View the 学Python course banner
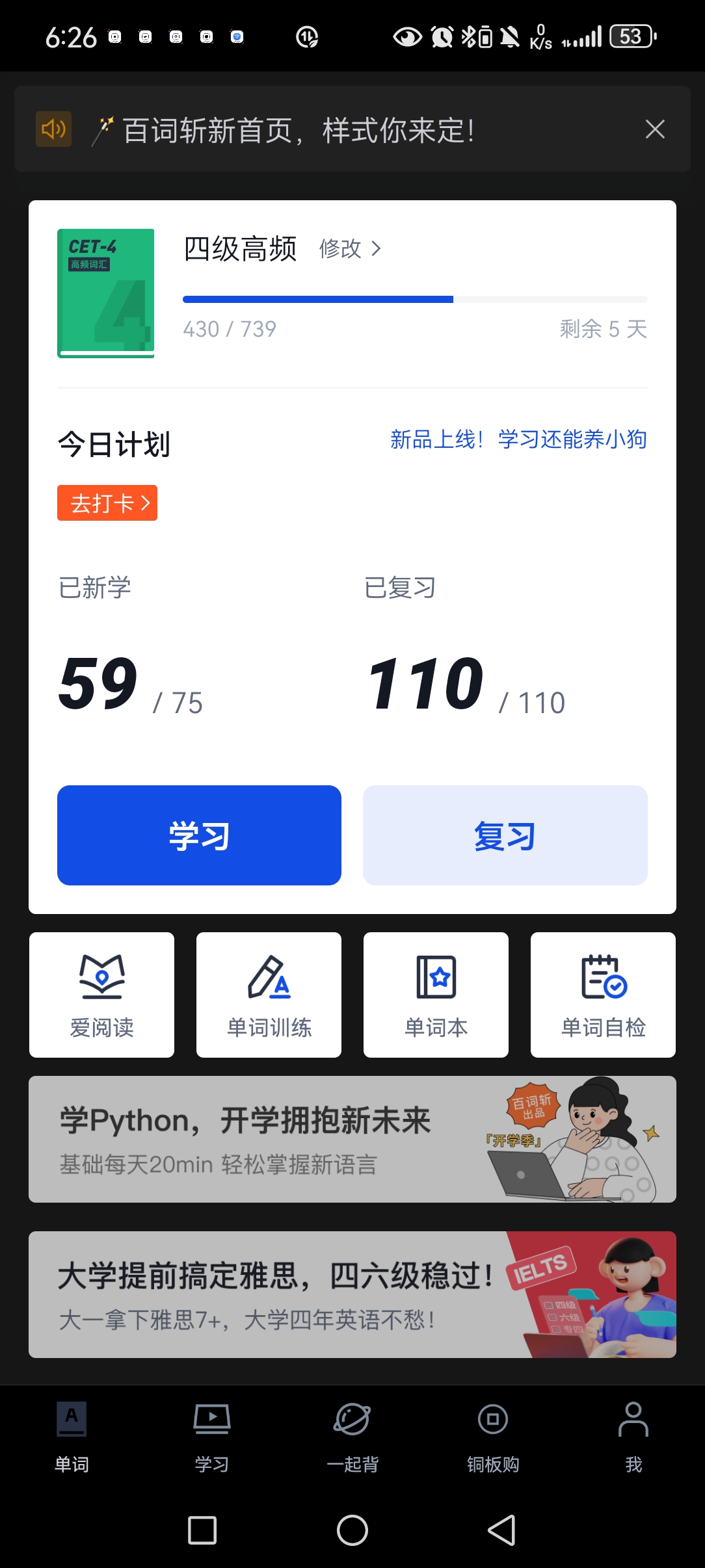Image resolution: width=705 pixels, height=1568 pixels. [352, 1139]
